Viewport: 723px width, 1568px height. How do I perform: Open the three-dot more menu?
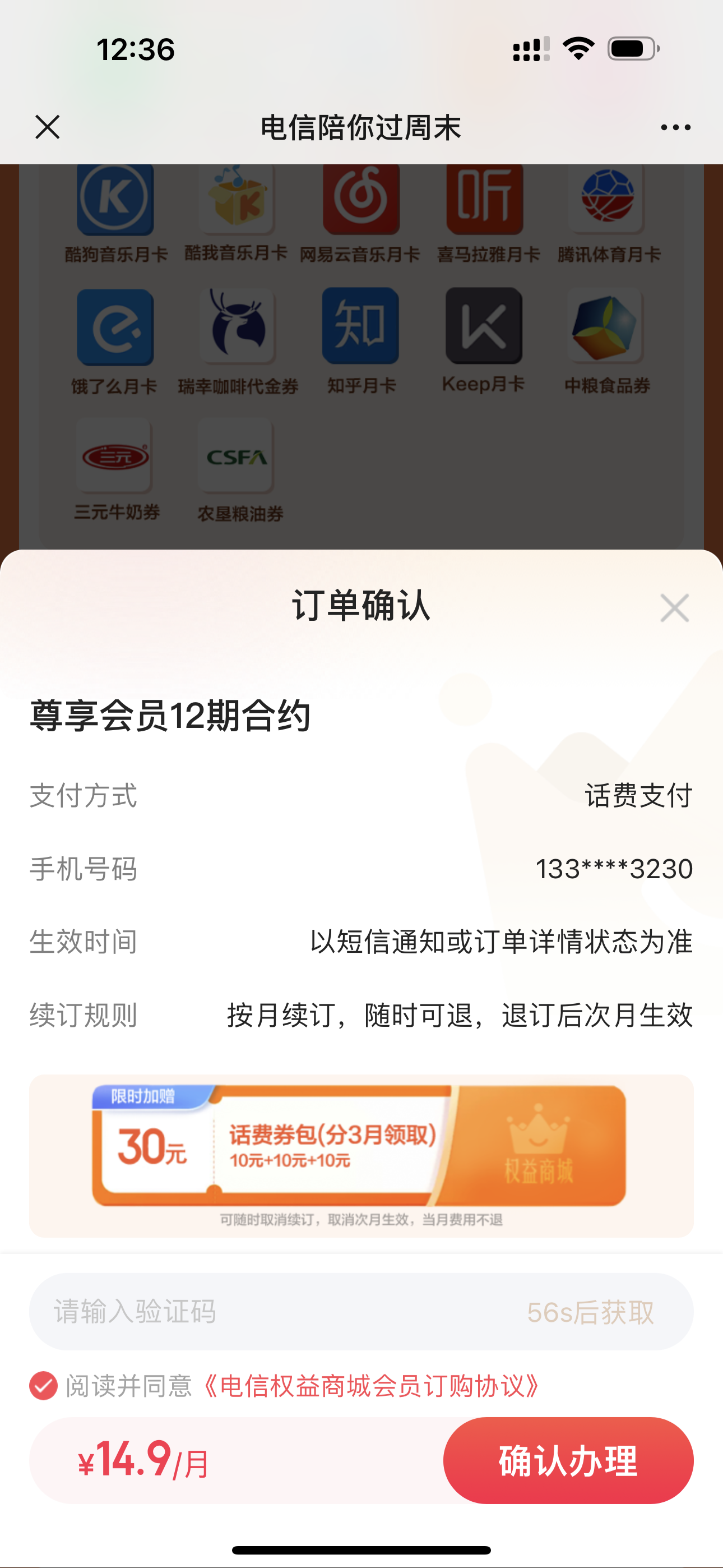click(x=675, y=127)
